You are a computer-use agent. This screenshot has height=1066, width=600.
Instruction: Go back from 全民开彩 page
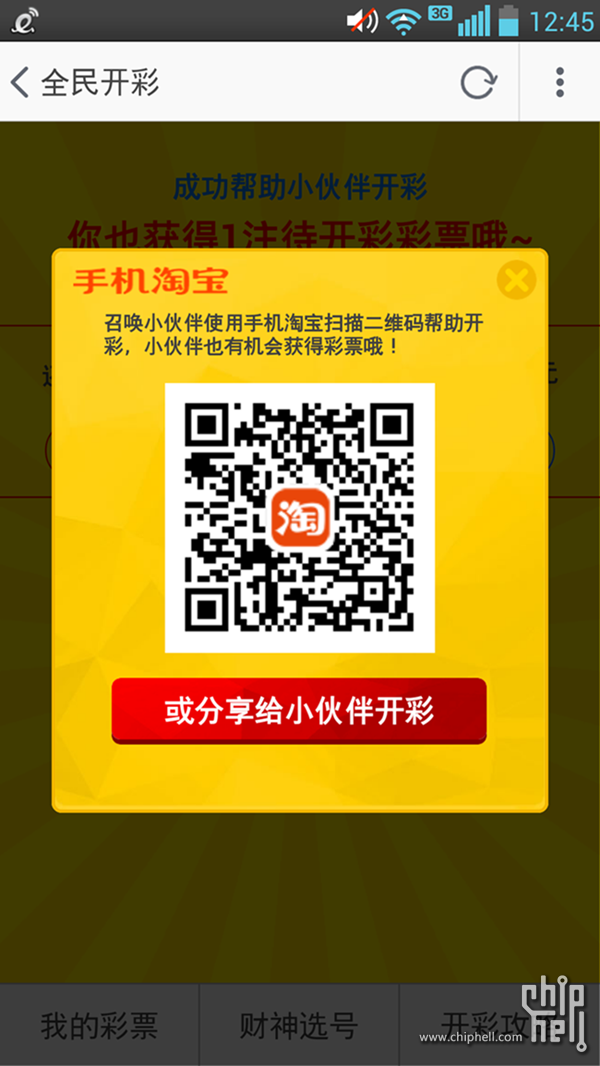click(x=22, y=82)
